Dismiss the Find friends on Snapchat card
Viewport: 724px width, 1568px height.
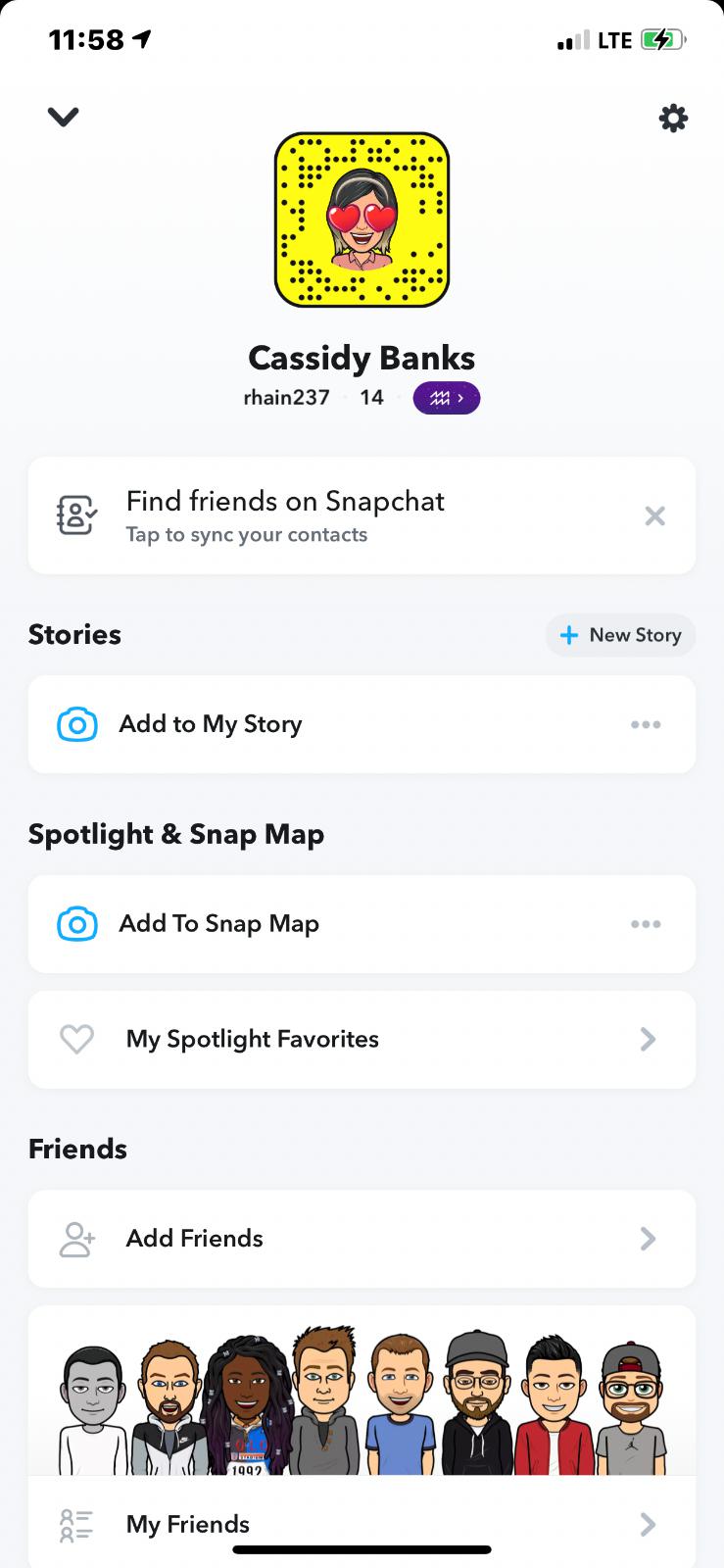pos(655,516)
